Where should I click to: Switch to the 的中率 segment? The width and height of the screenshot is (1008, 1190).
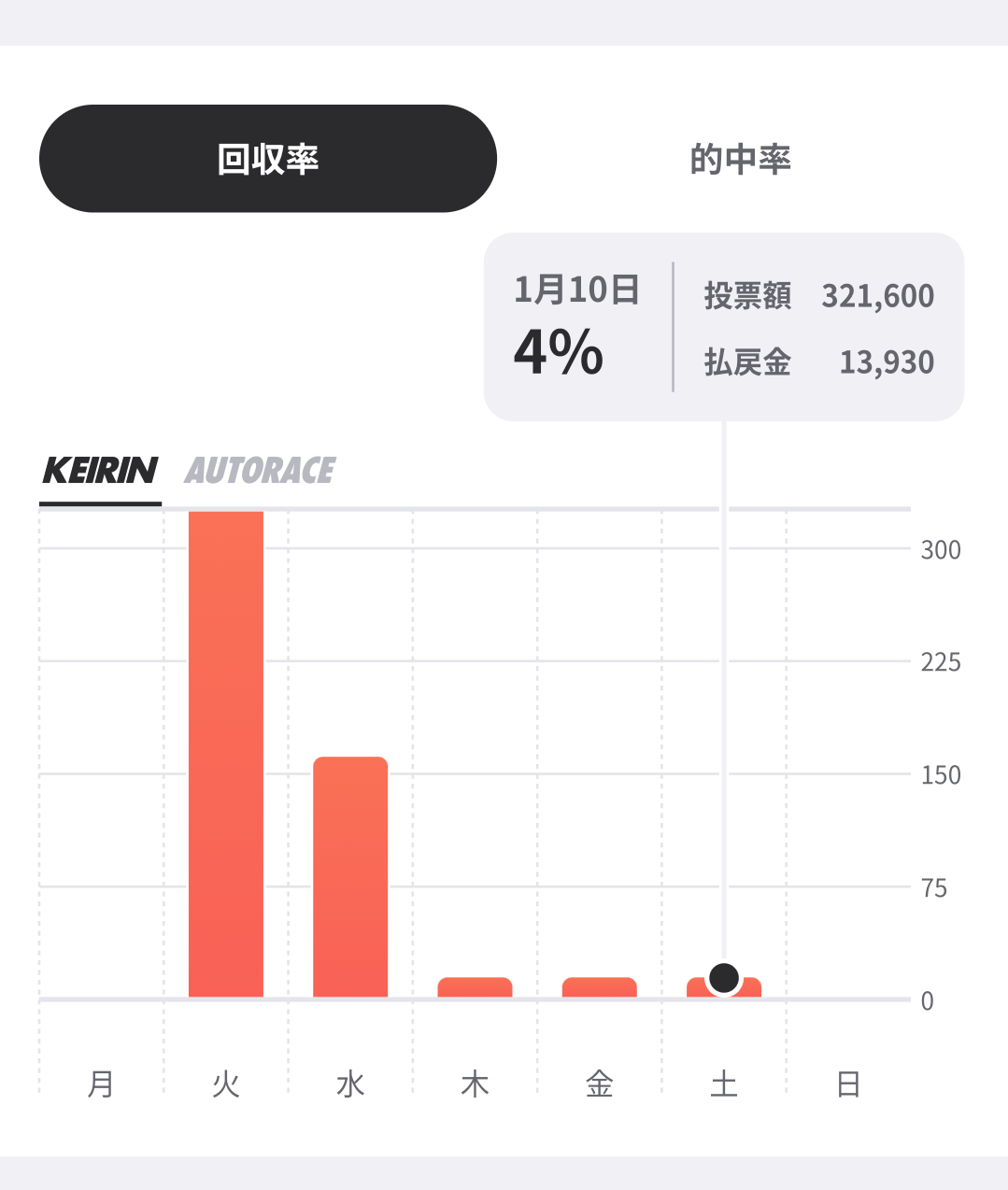[740, 160]
